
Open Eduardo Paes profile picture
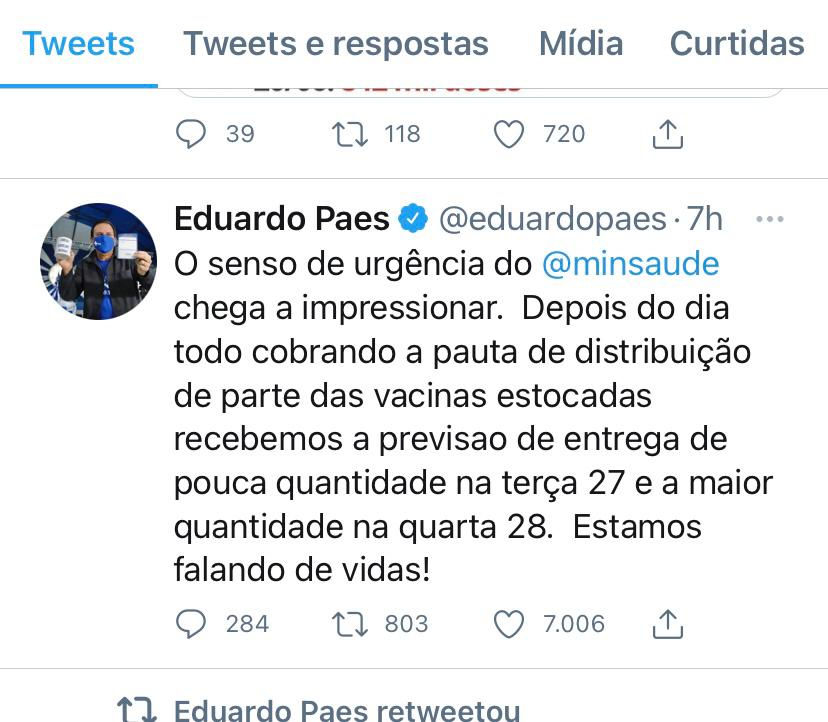[98, 261]
